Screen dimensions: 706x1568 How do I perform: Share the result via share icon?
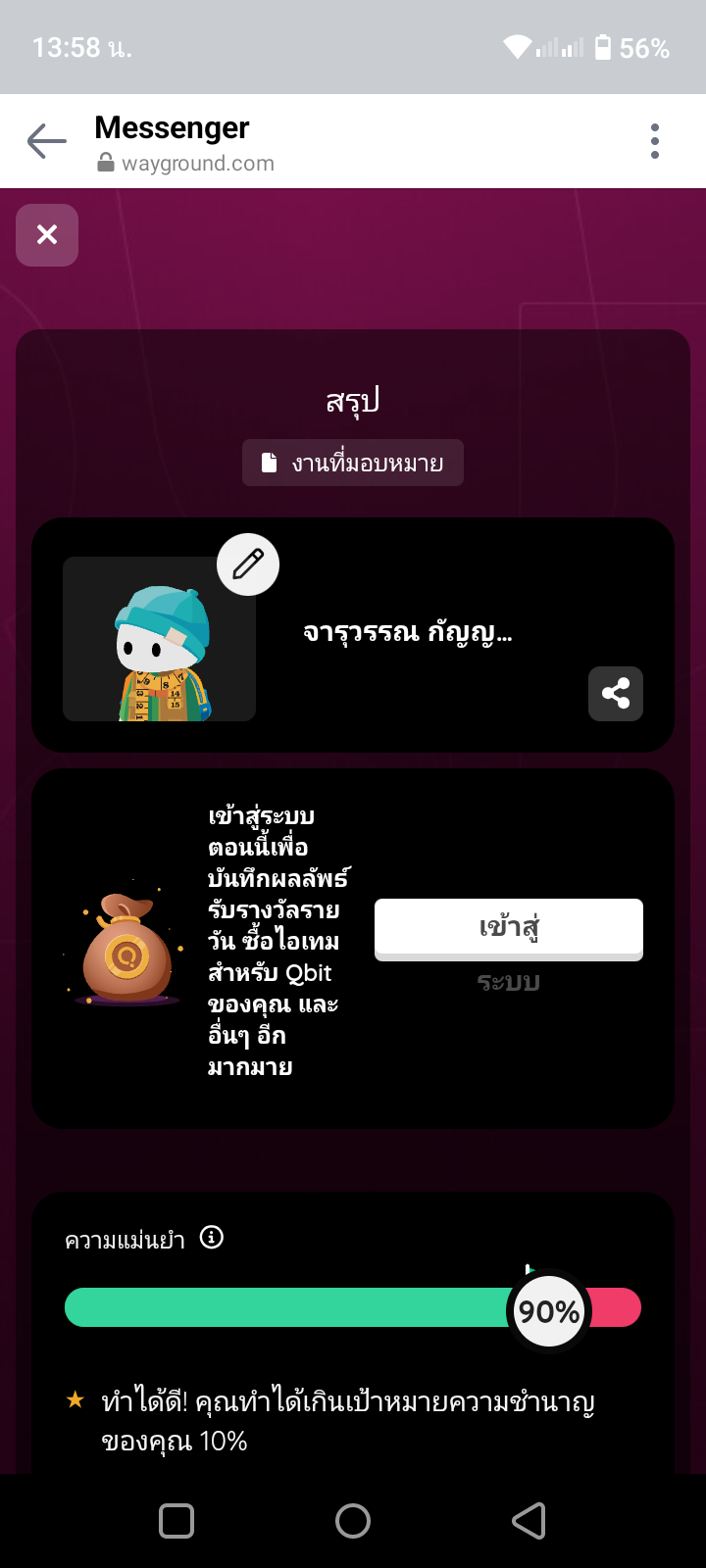(x=616, y=694)
